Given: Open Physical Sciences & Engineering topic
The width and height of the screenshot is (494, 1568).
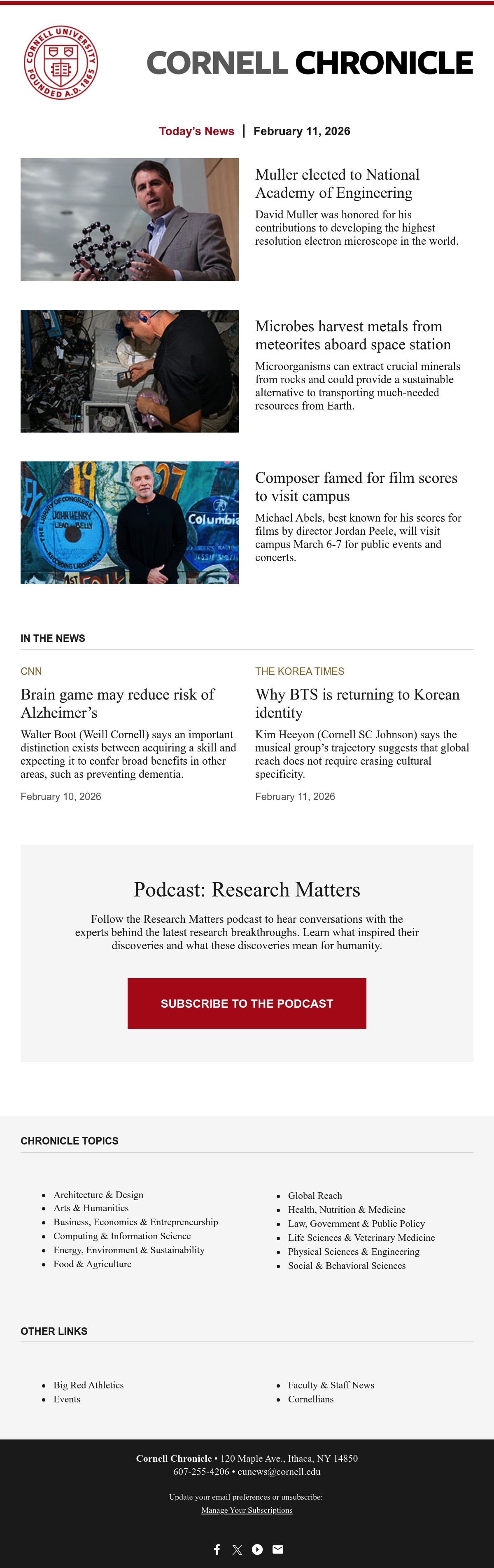Looking at the screenshot, I should point(354,1252).
